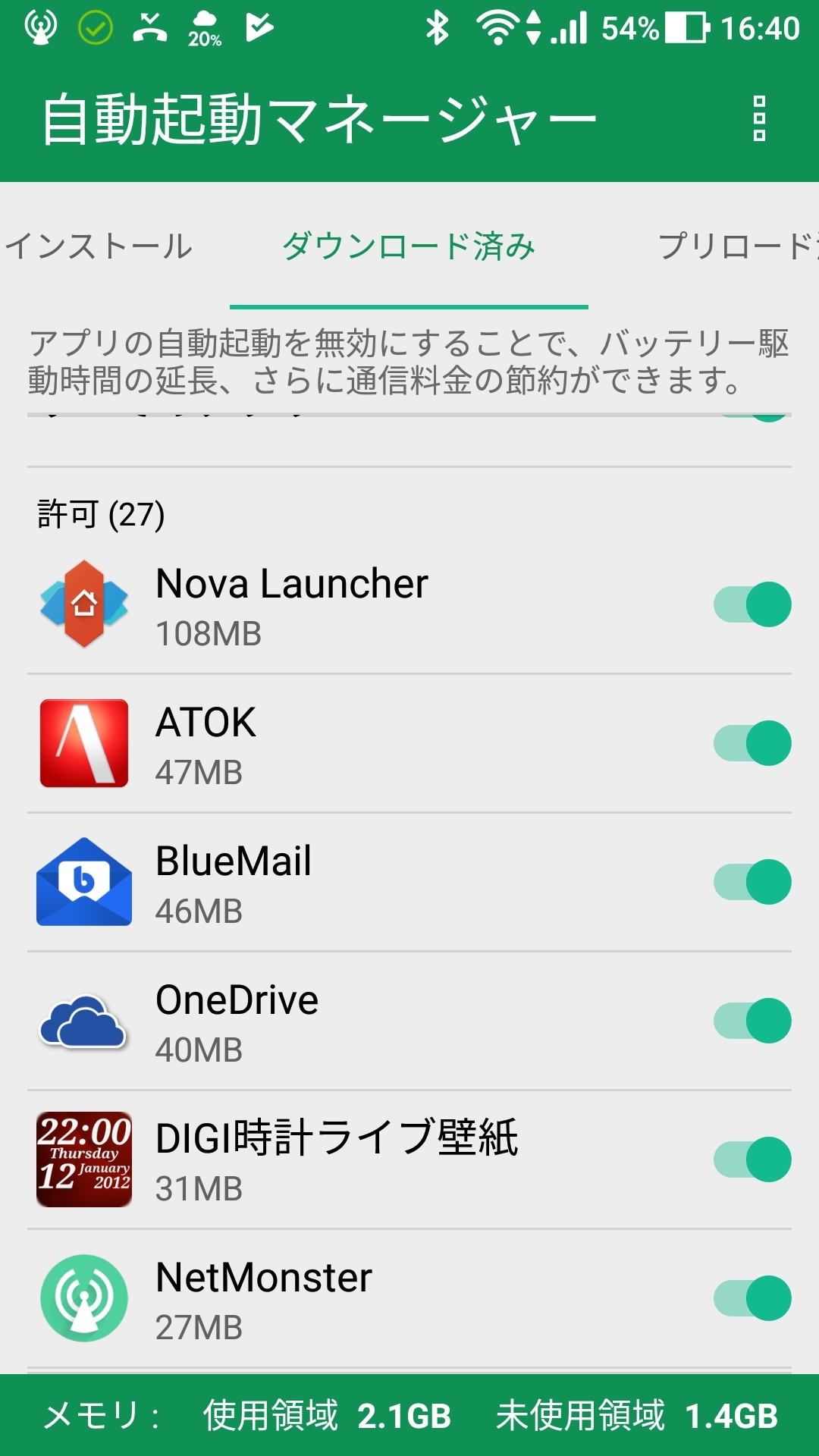Turn off ATOK auto-start switch

[x=752, y=743]
